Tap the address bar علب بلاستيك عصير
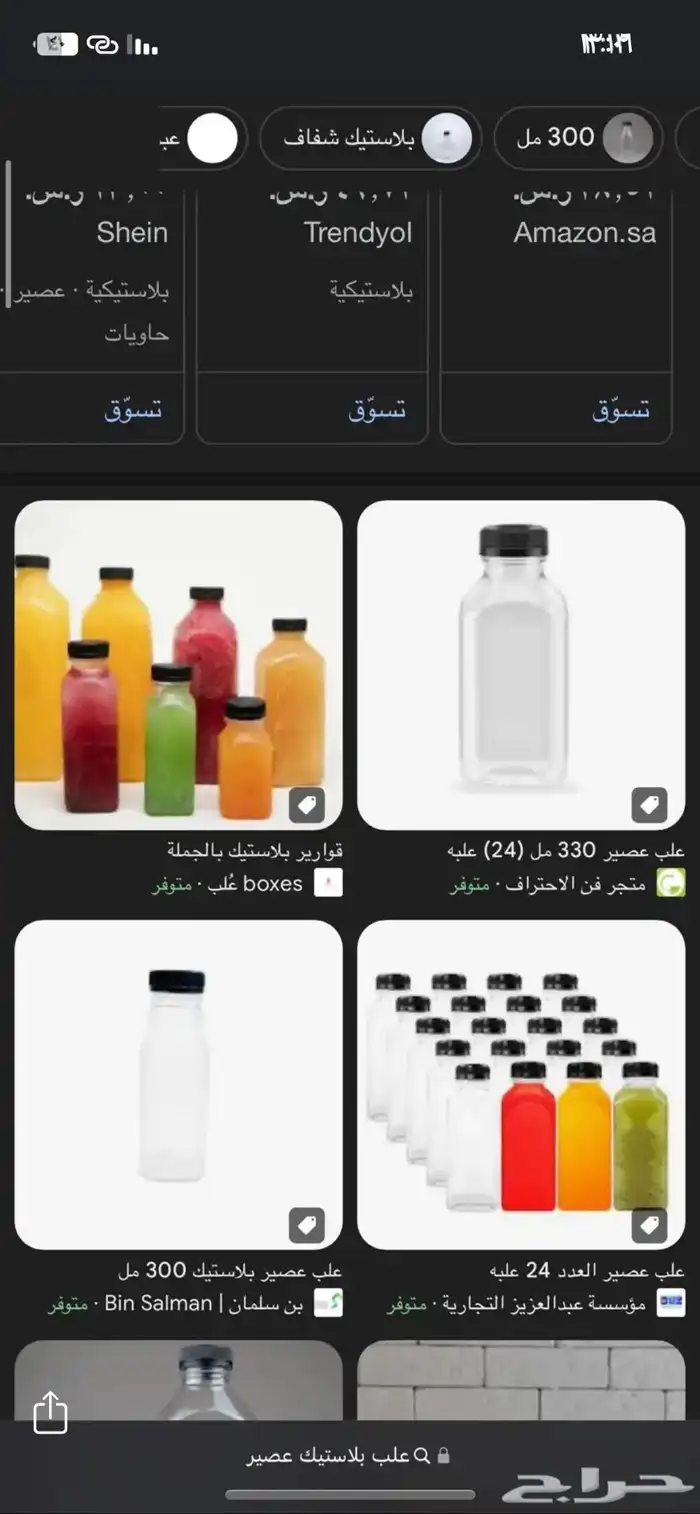The height and width of the screenshot is (1514, 700). coord(350,1455)
